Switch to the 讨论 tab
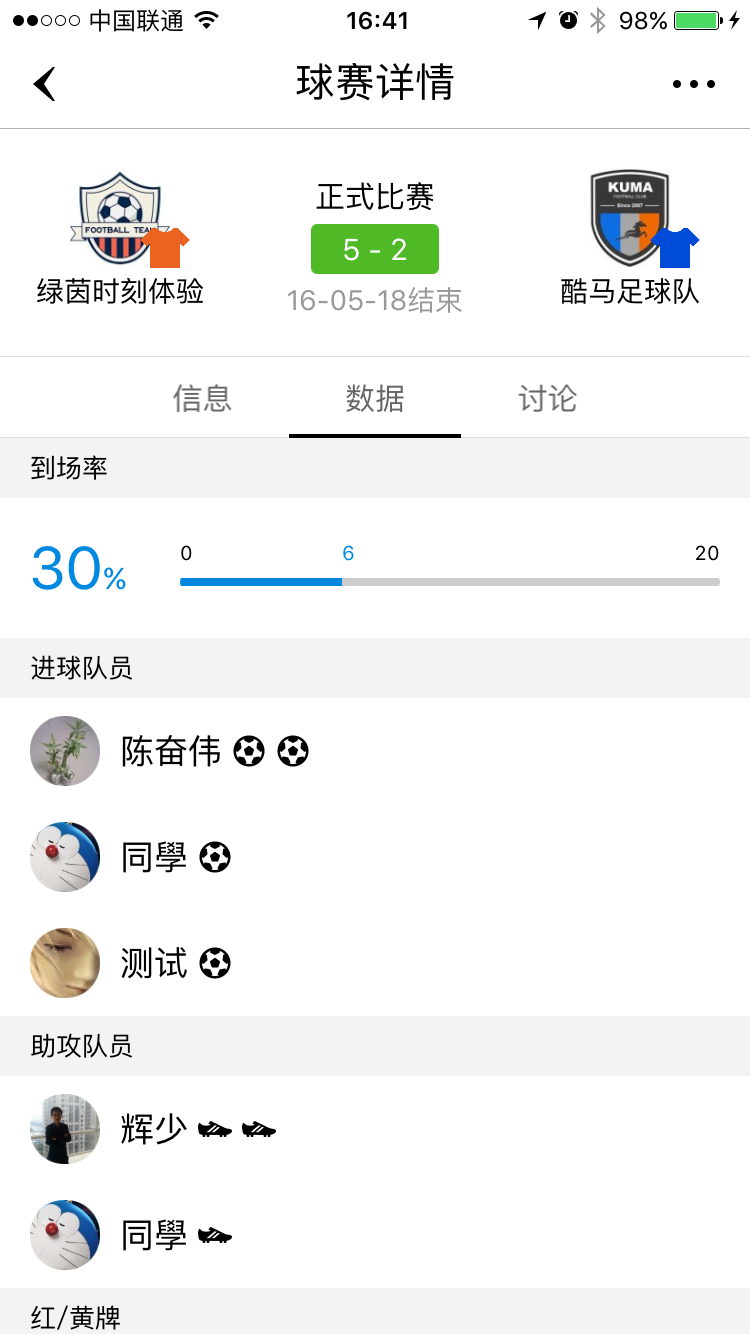Image resolution: width=750 pixels, height=1334 pixels. point(546,398)
